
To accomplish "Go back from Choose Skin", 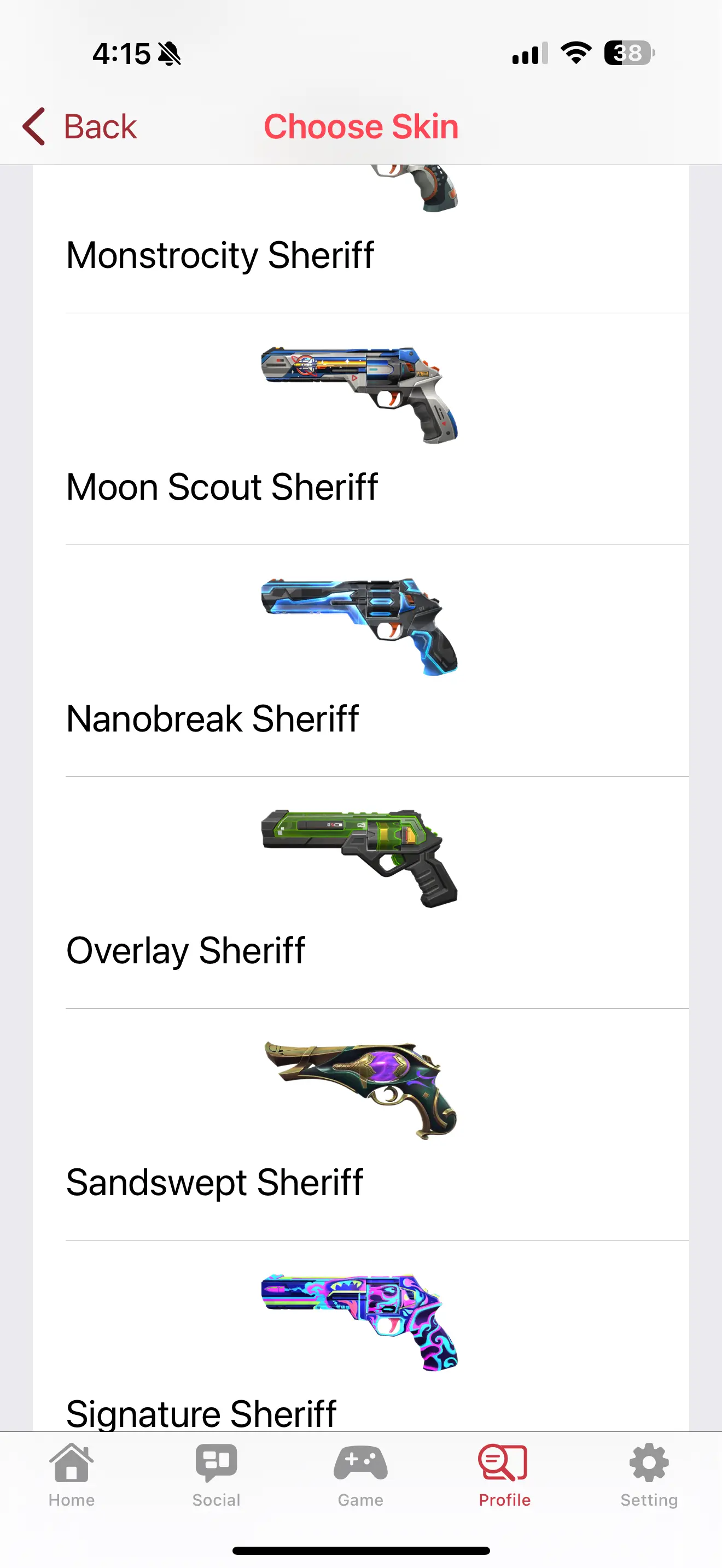I will point(80,127).
